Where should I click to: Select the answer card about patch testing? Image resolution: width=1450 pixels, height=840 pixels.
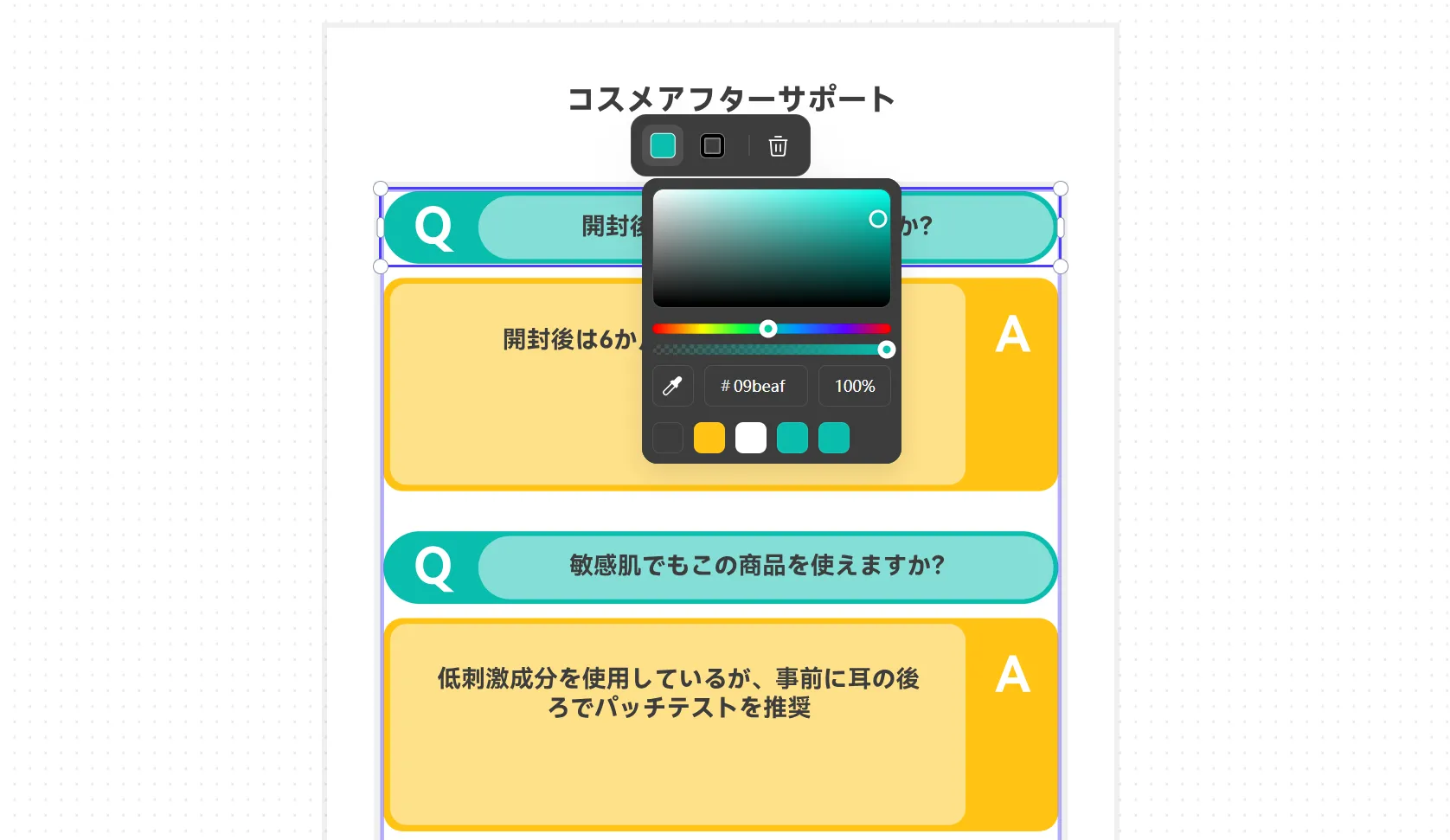click(x=677, y=725)
